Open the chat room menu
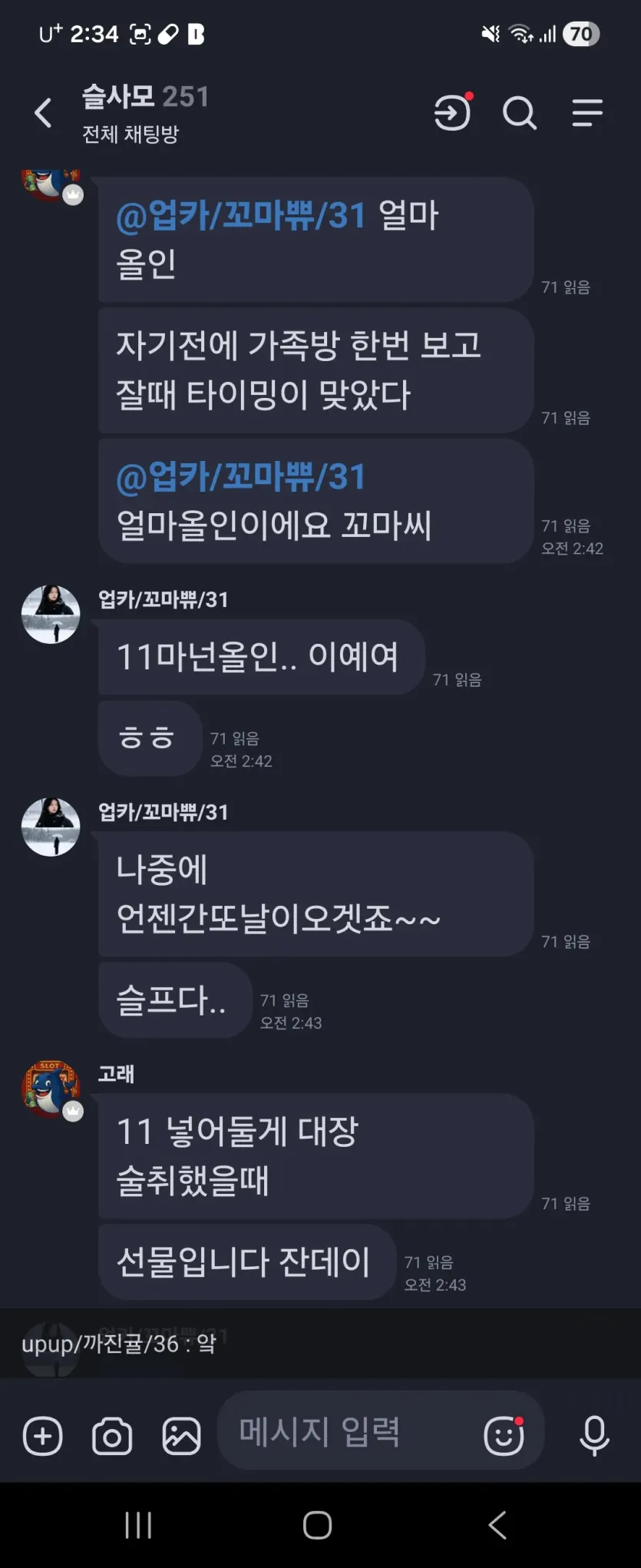Screen dimensions: 641x1568 (x=587, y=113)
